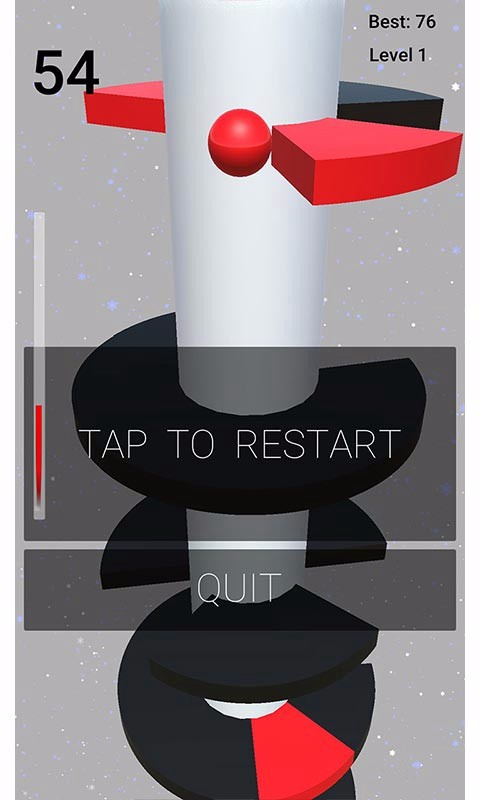
Task: Tap to restart the game
Action: (240, 443)
